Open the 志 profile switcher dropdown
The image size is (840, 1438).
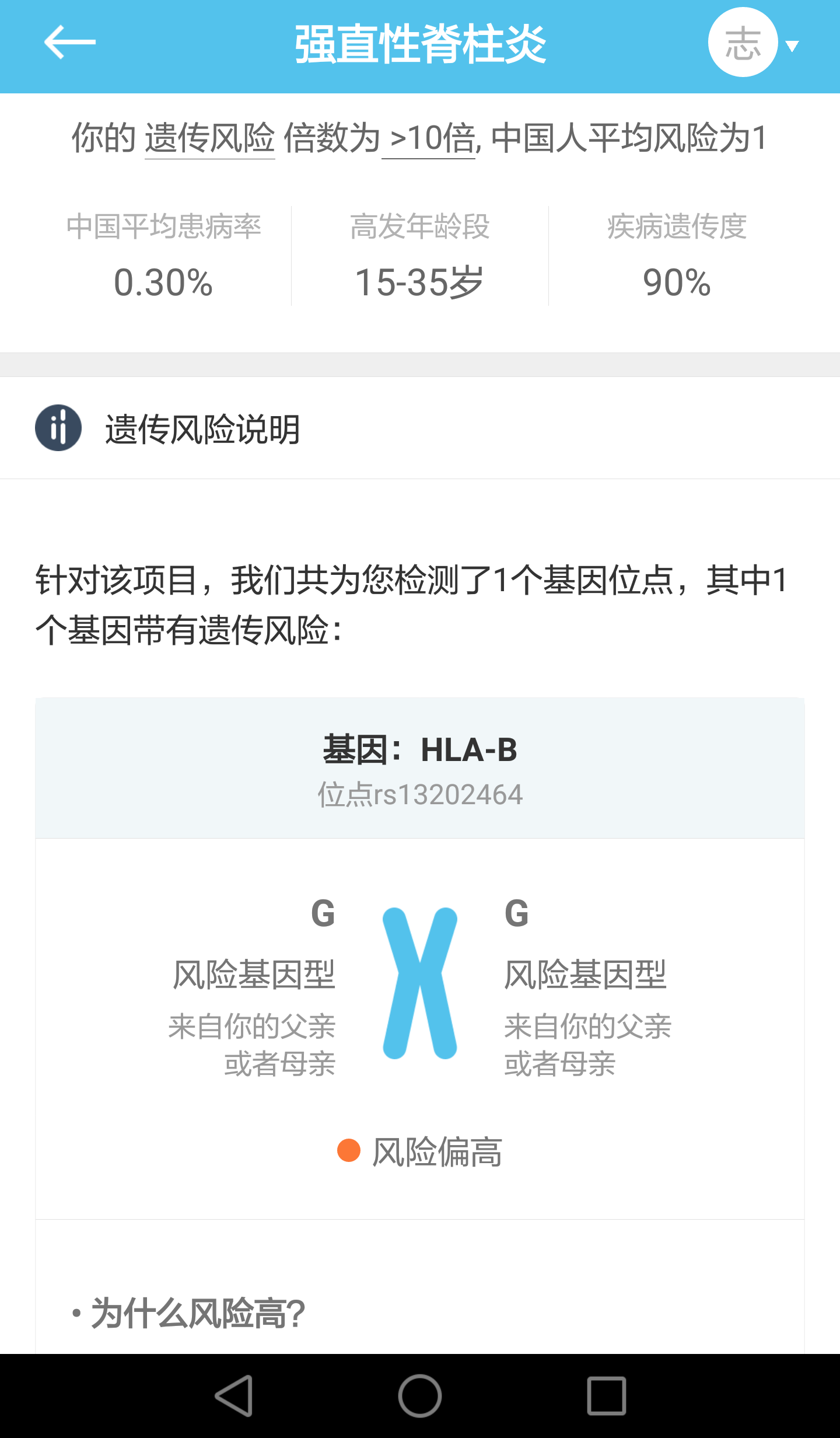[752, 43]
